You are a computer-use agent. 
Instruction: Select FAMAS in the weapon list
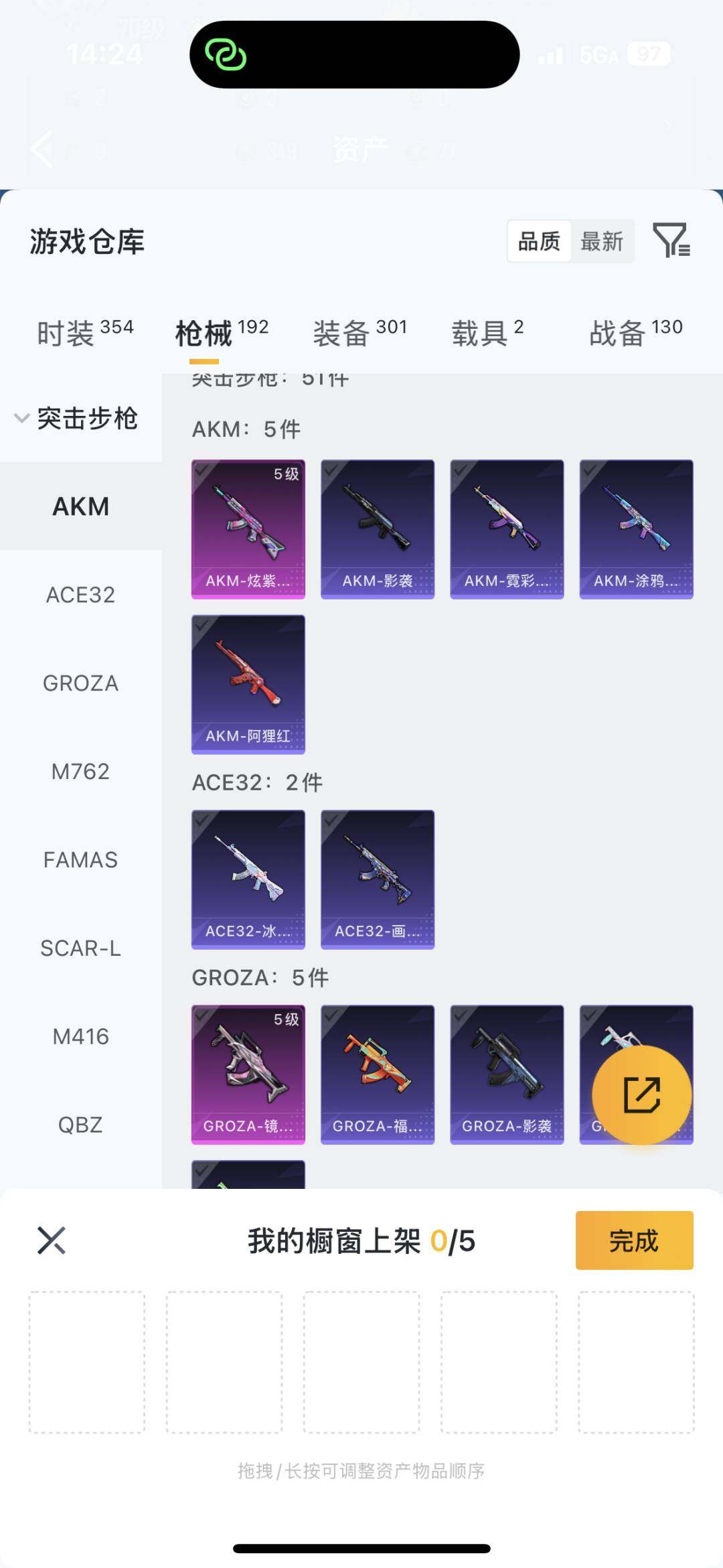80,860
